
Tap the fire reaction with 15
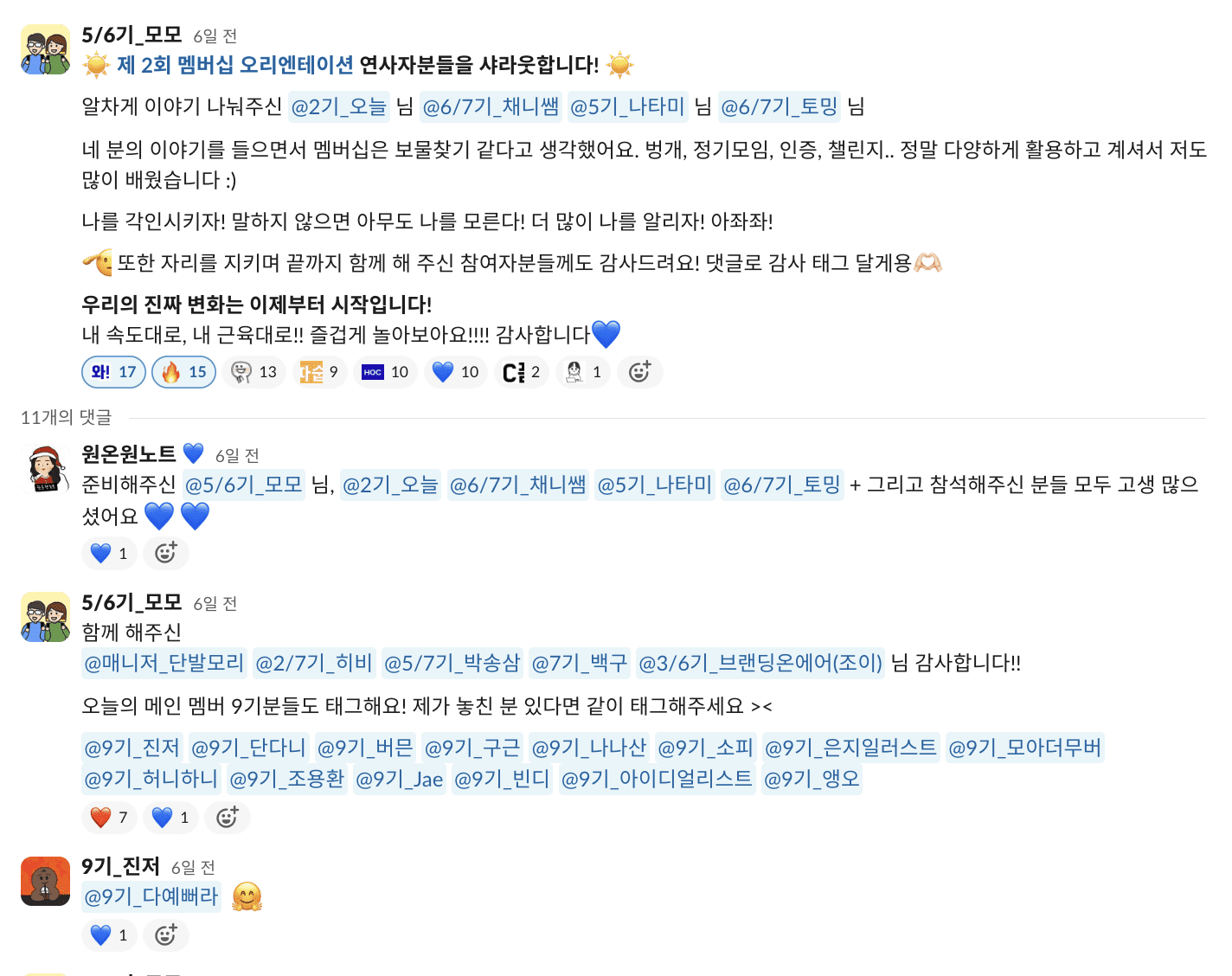(x=183, y=372)
